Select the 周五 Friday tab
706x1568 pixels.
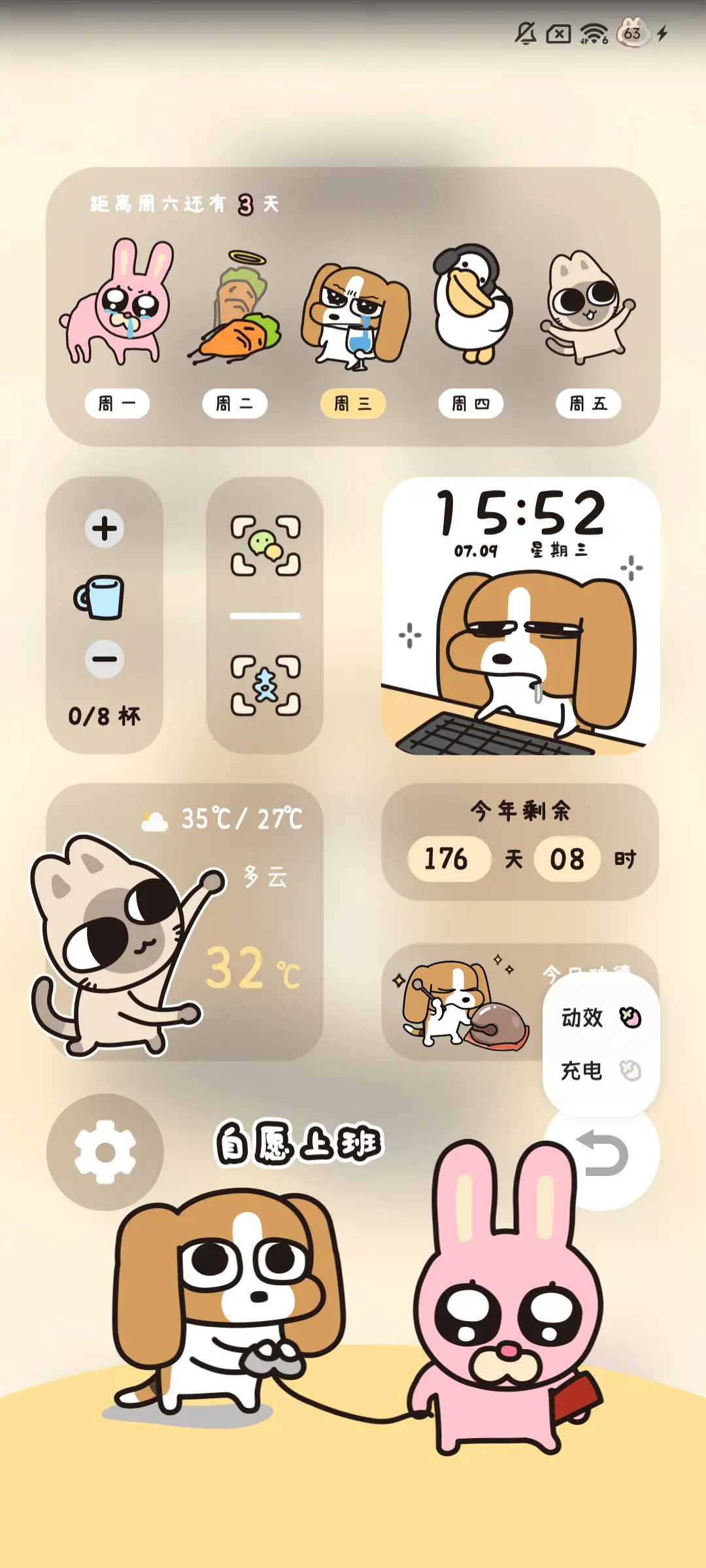click(587, 403)
